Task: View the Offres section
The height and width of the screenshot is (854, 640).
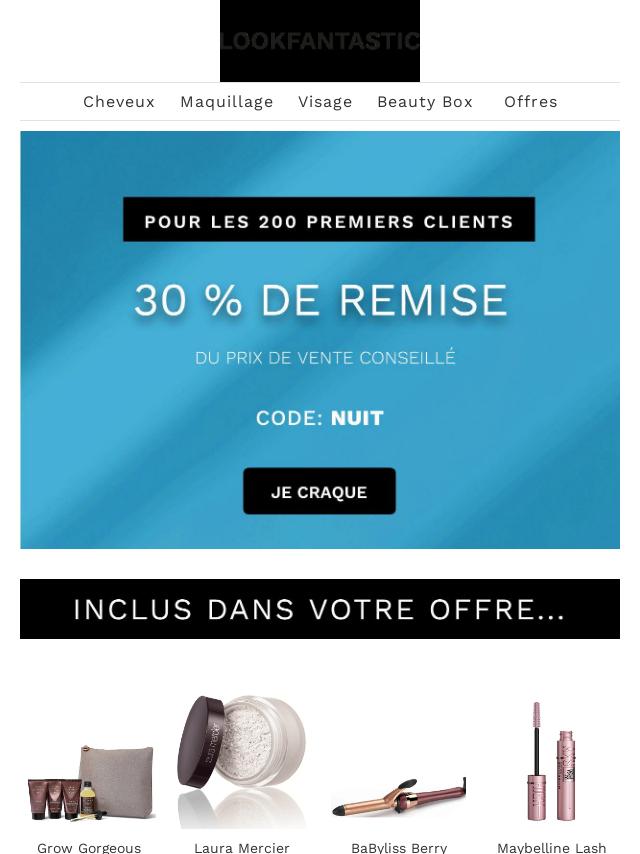Action: click(x=531, y=102)
